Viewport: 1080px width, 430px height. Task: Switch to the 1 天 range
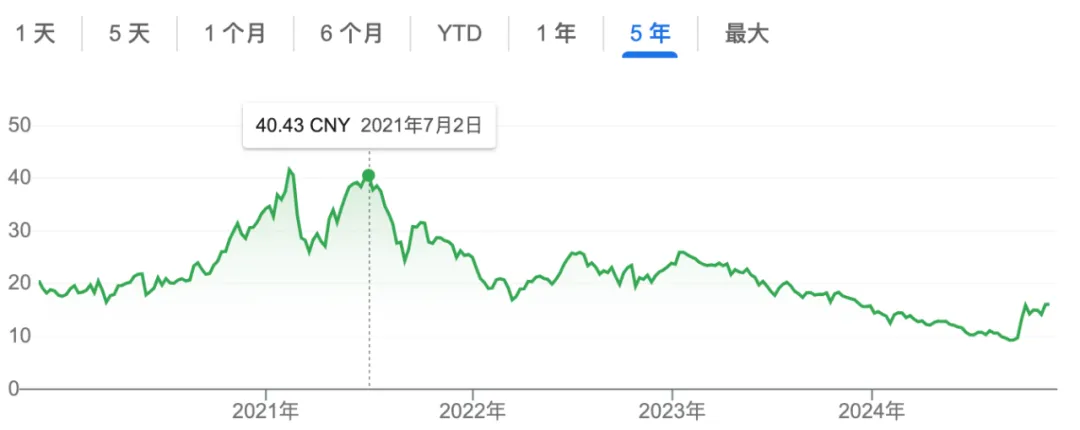[x=35, y=33]
